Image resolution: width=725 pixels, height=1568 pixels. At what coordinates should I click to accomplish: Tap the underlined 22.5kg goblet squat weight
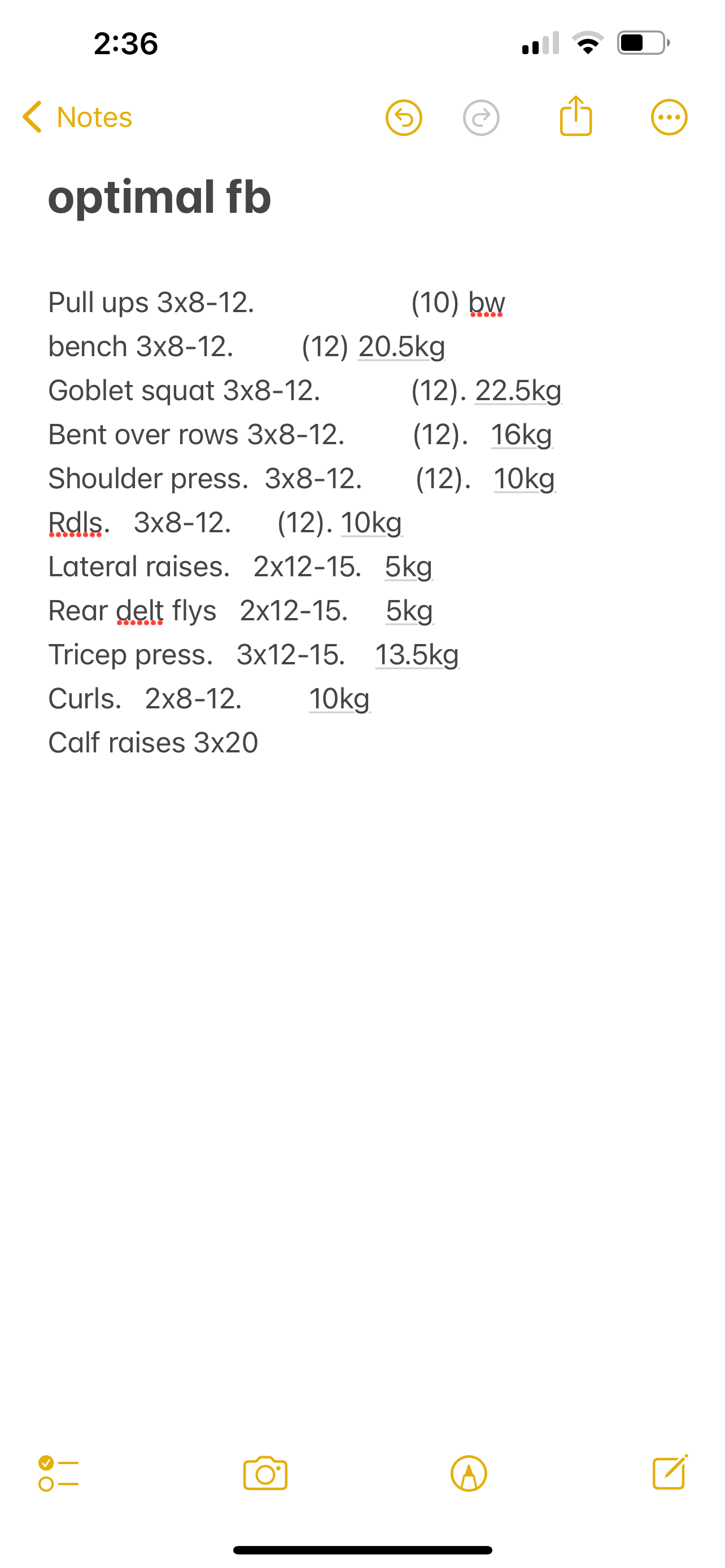click(x=518, y=391)
